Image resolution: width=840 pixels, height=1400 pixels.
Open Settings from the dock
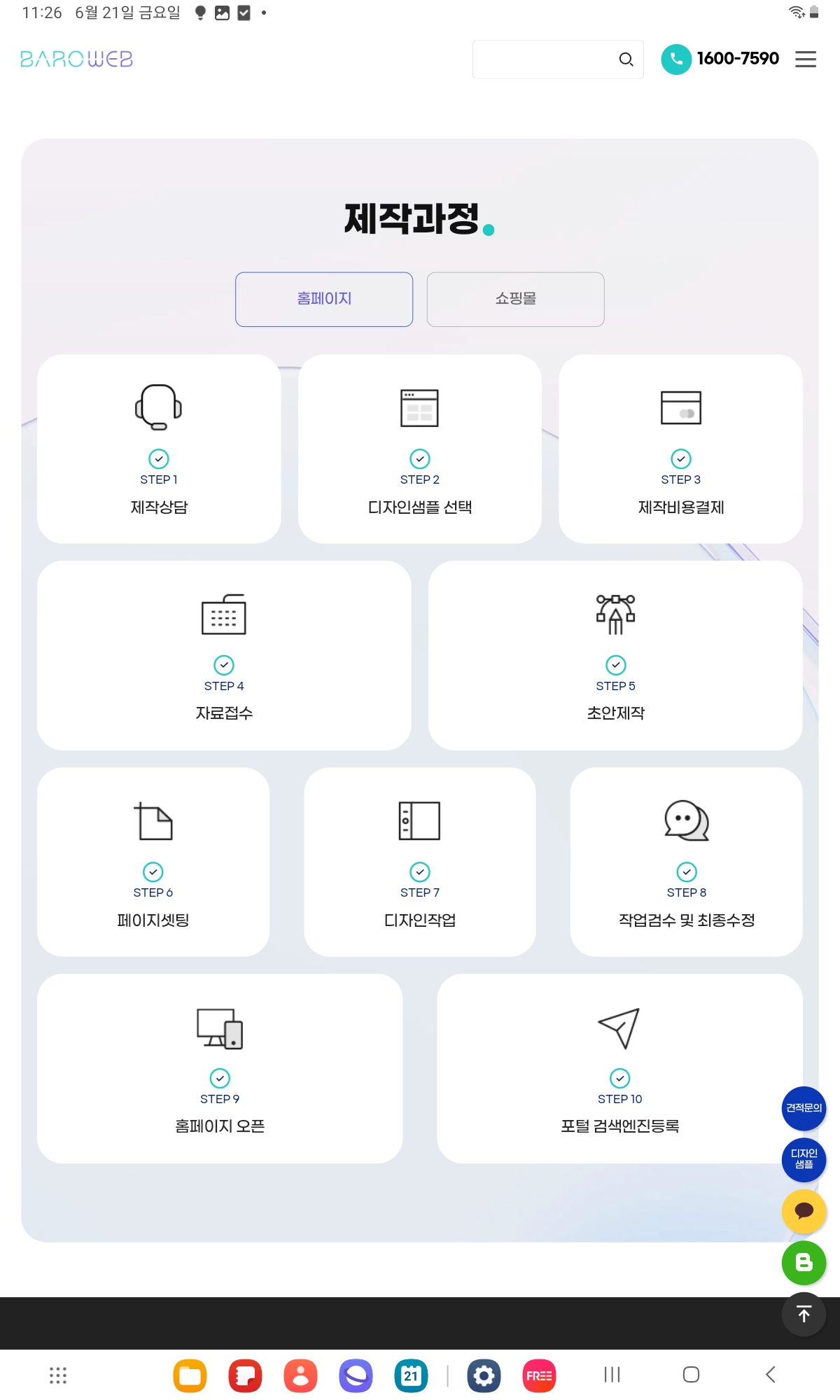pos(484,1375)
